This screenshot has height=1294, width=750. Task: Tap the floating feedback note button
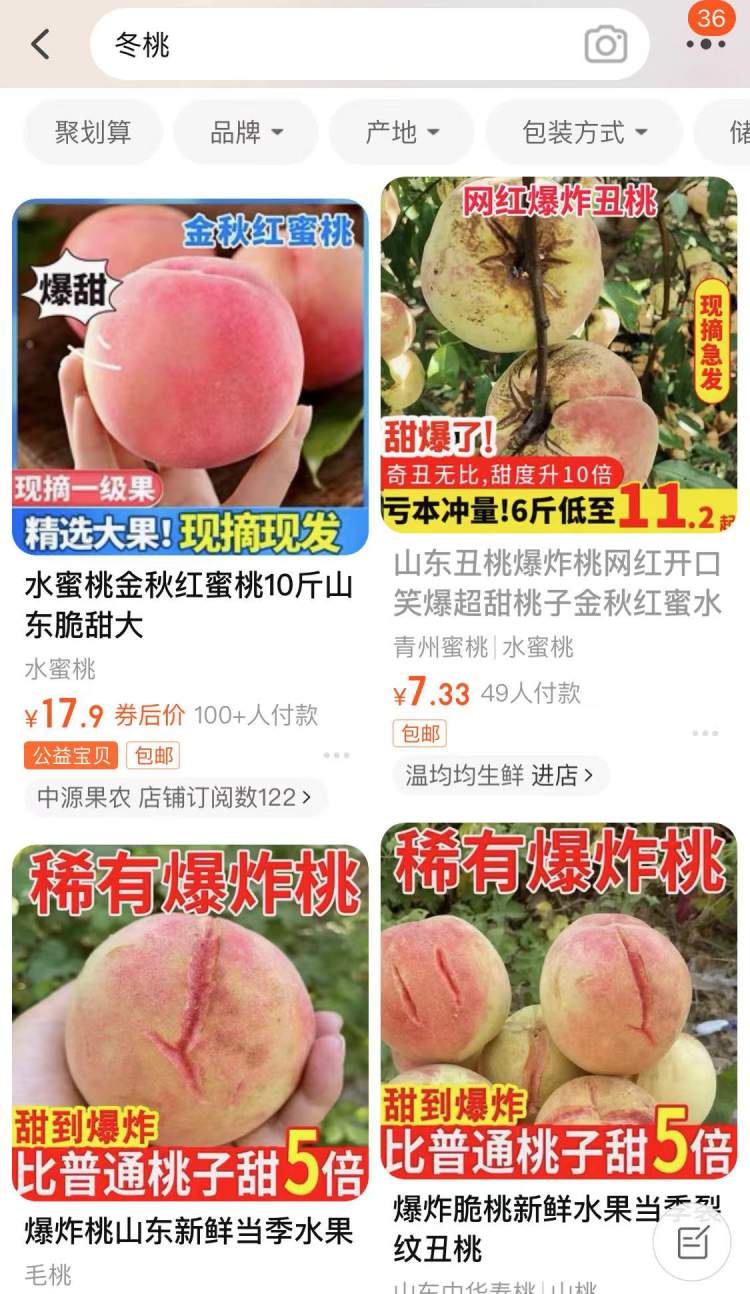692,1243
